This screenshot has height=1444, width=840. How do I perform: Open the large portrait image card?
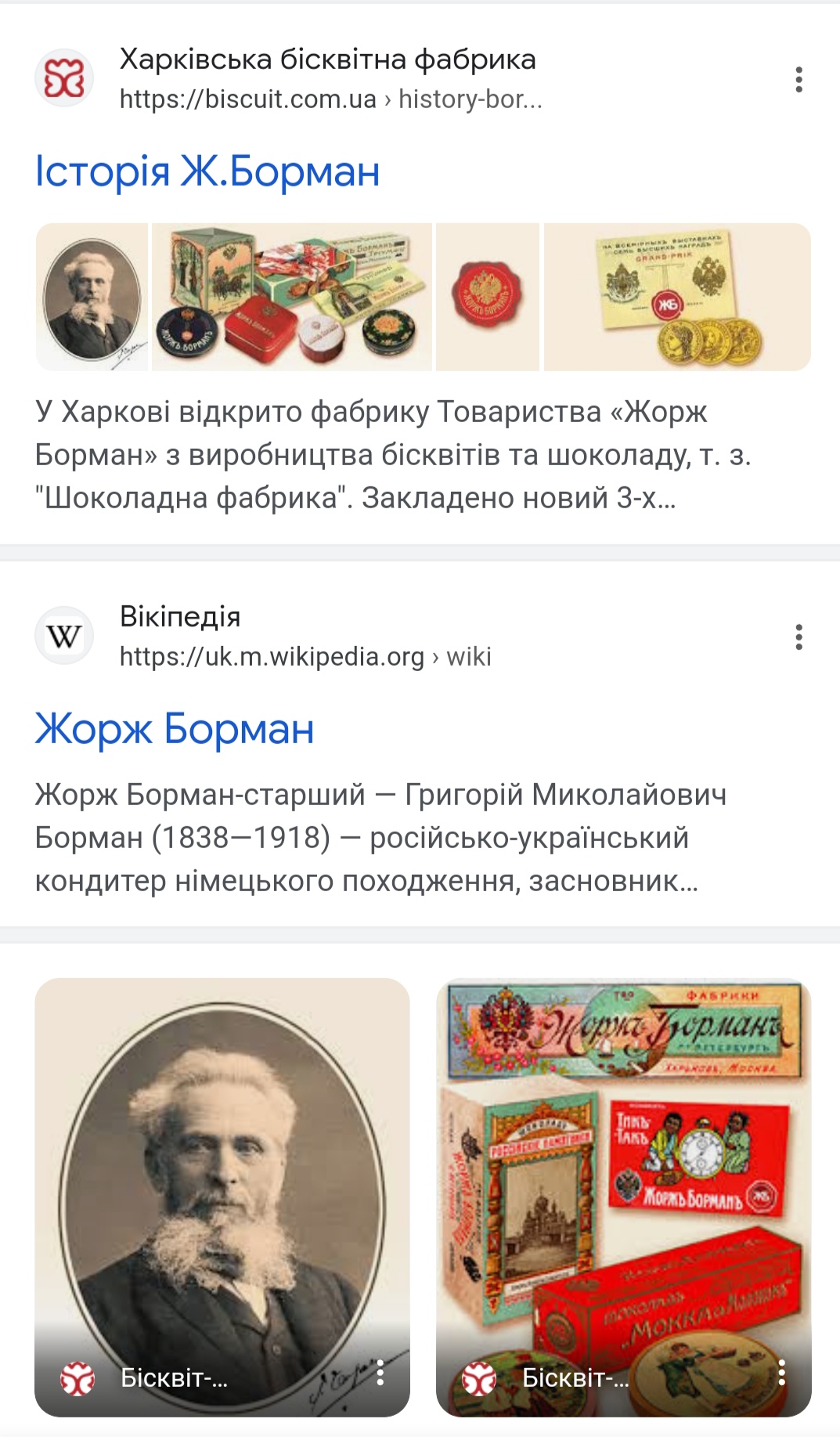tap(222, 1197)
